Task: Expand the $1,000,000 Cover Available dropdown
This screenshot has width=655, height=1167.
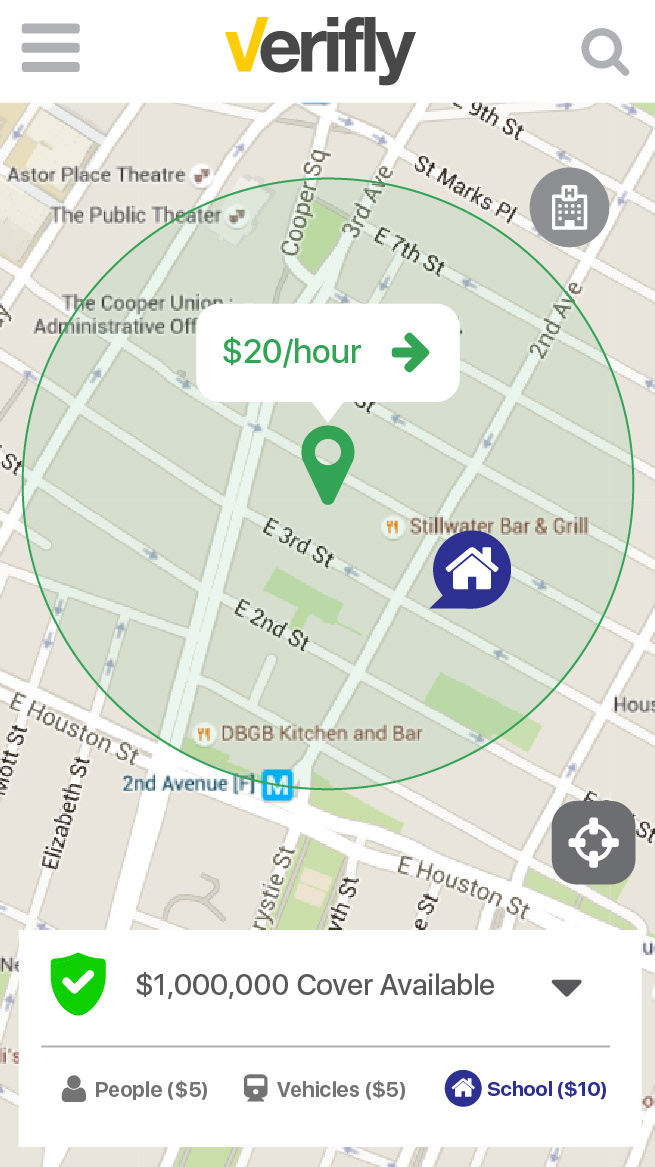Action: pos(566,987)
